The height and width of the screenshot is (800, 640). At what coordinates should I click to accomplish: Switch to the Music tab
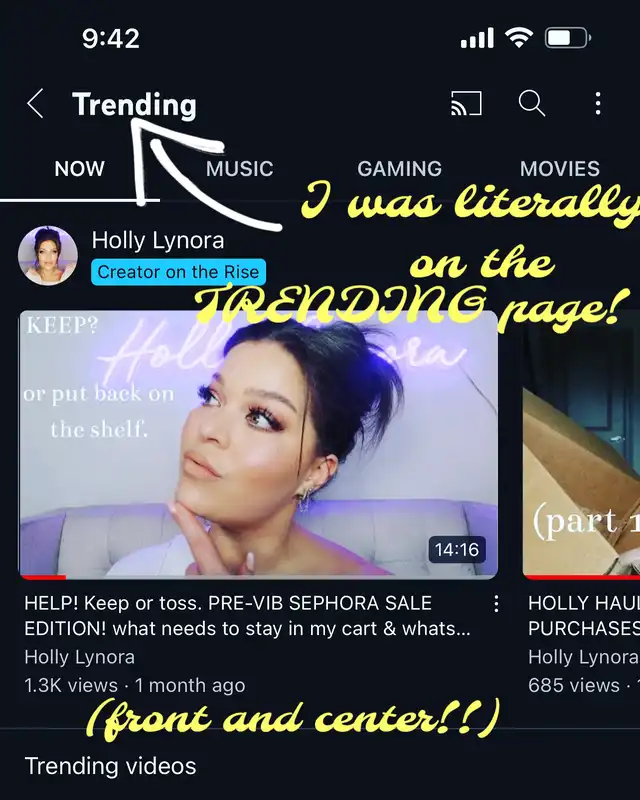[239, 169]
